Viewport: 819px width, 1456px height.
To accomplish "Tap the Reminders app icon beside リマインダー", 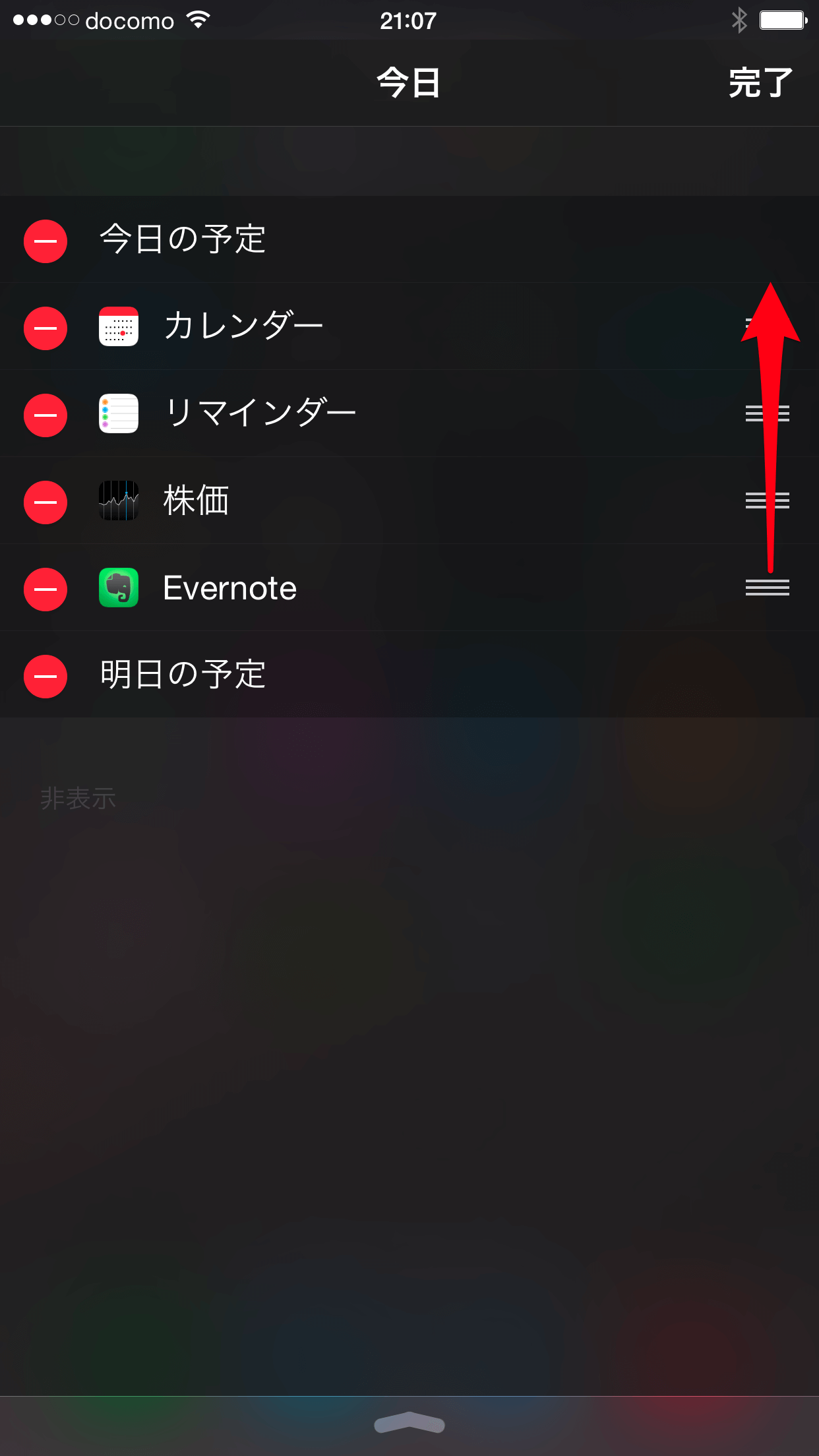I will pos(119,413).
